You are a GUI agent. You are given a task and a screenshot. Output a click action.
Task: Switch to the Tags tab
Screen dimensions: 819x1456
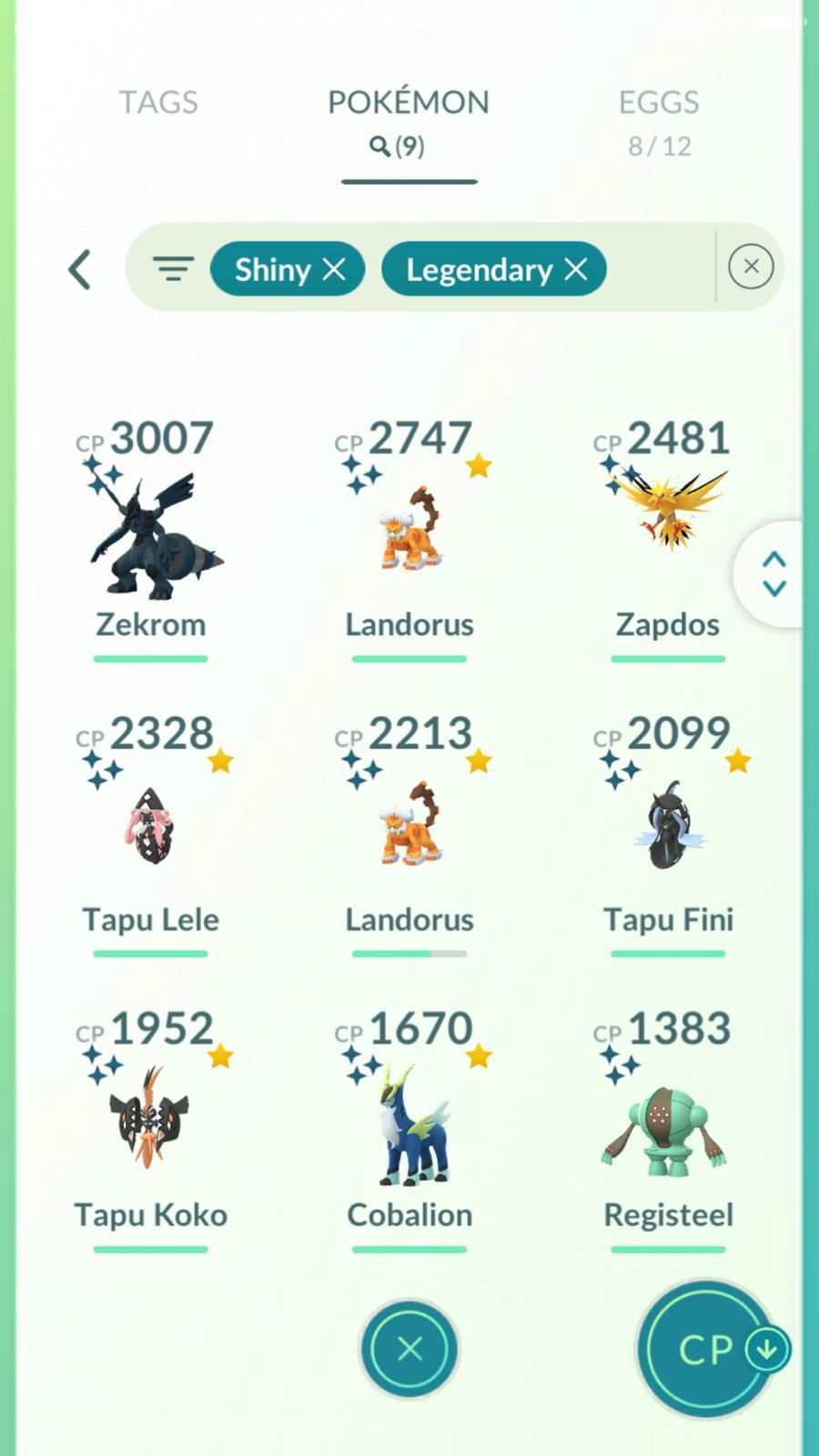(x=158, y=103)
